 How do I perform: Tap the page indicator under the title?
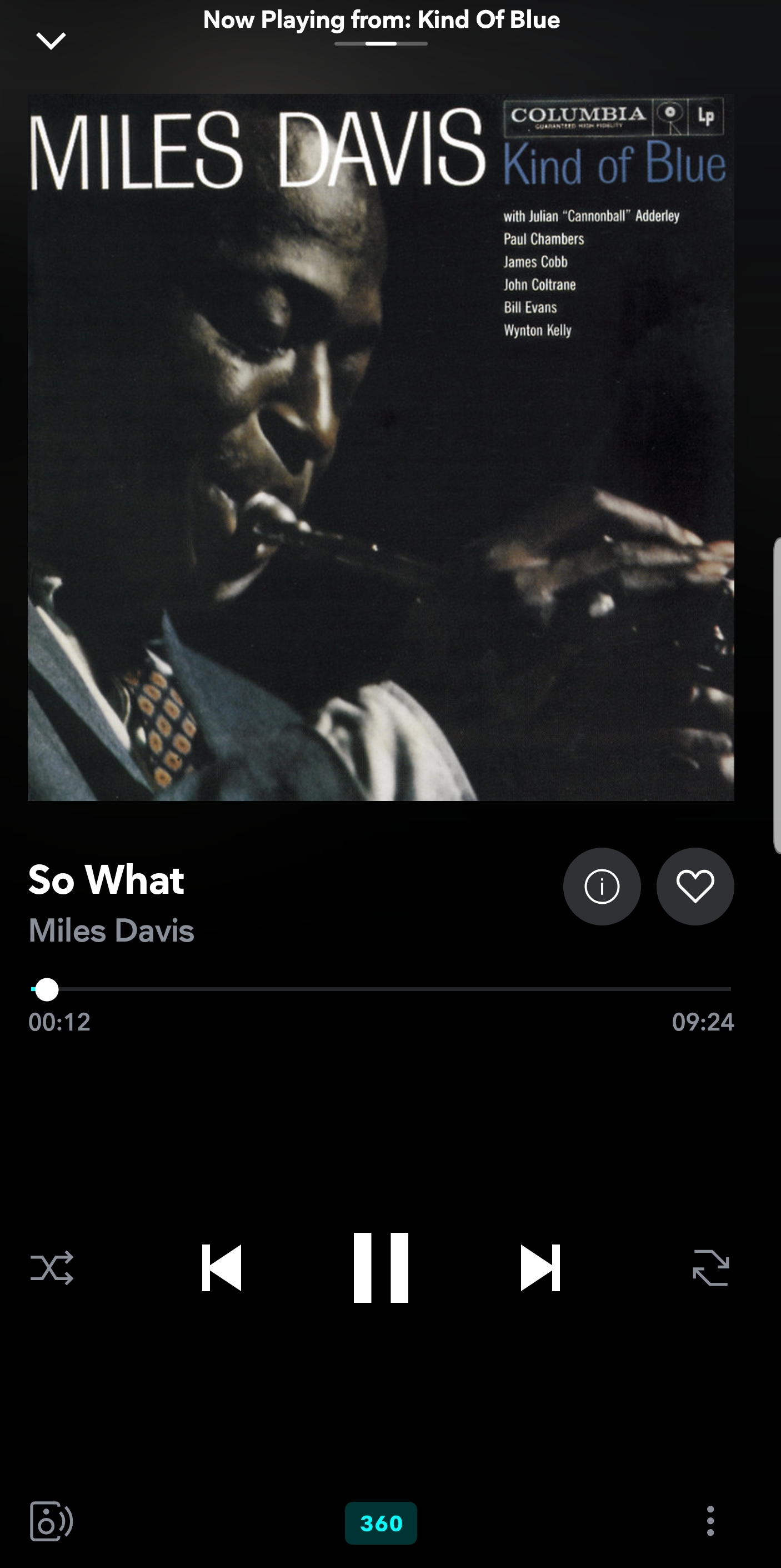pyautogui.click(x=381, y=44)
